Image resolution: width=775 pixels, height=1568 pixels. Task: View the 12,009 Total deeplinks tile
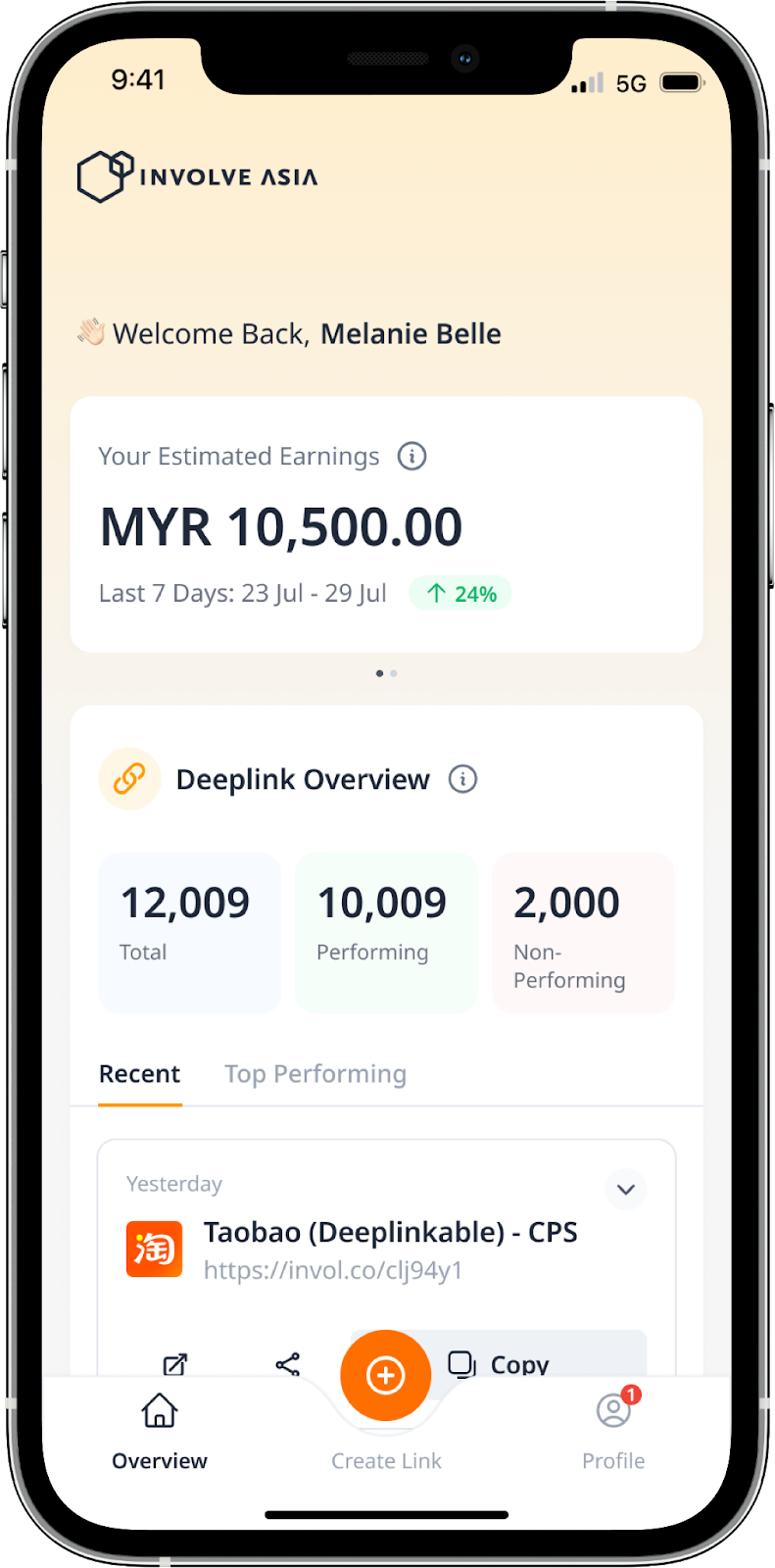point(189,932)
